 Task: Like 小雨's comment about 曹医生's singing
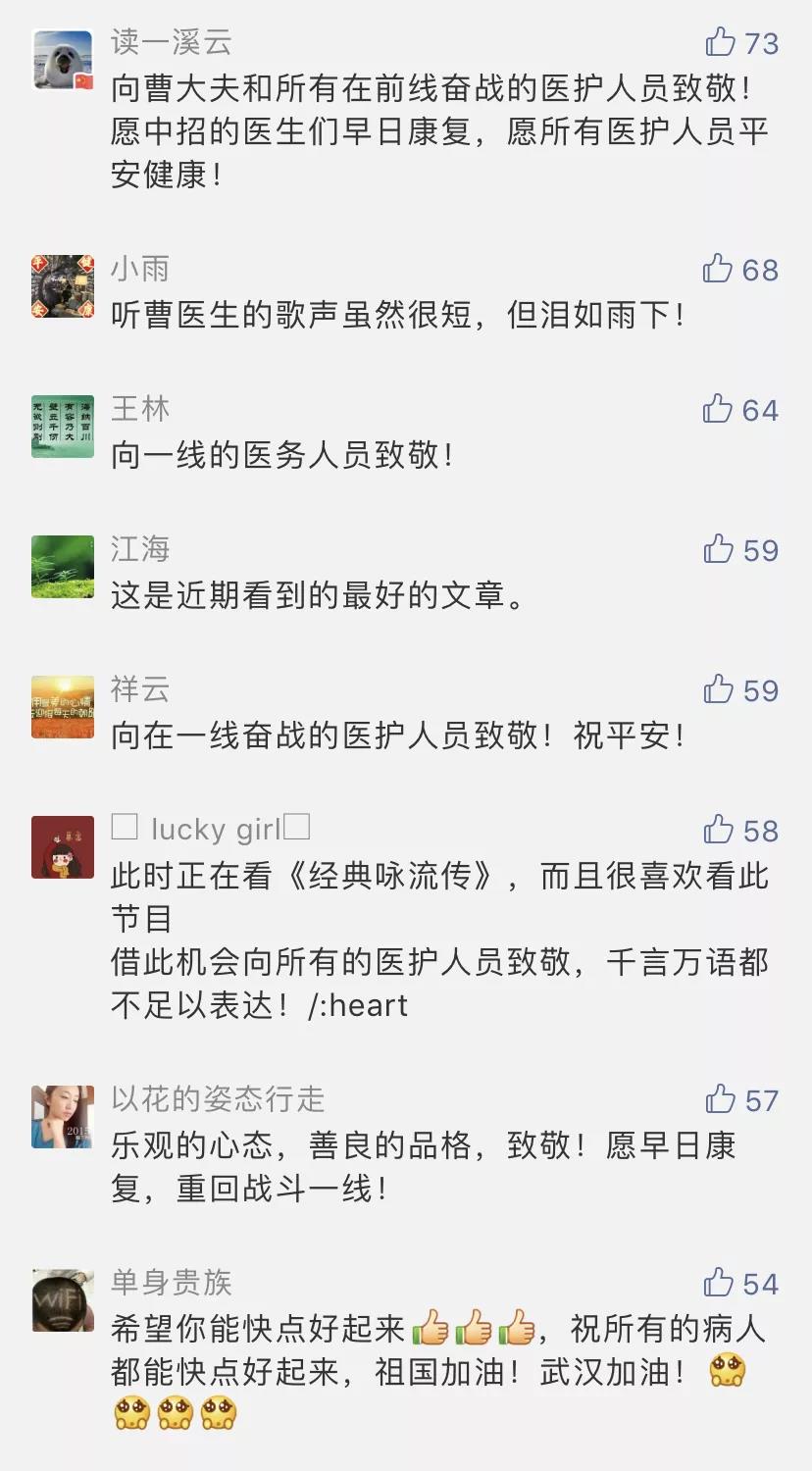pyautogui.click(x=719, y=269)
